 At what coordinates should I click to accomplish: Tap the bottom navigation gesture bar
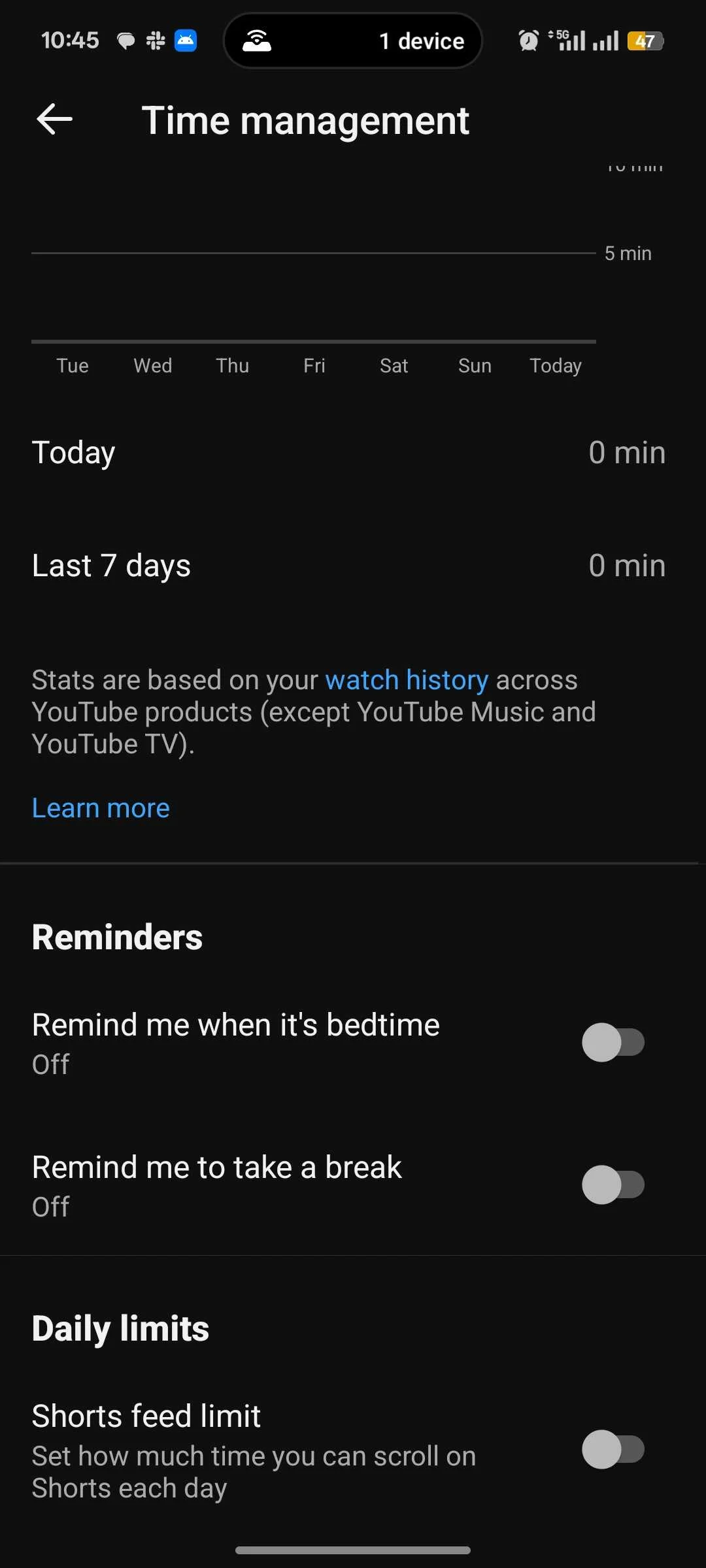coord(353,1548)
